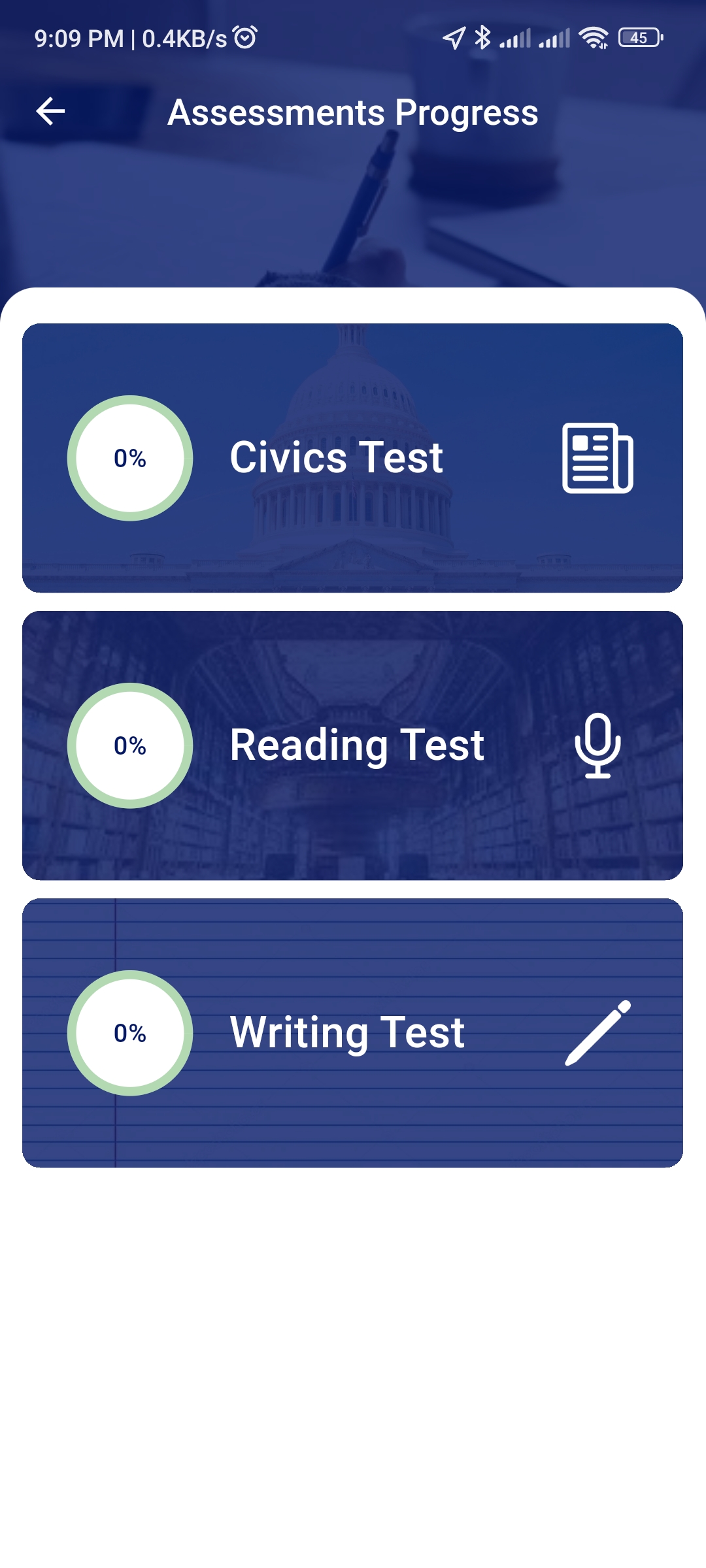Open the Writing Test card
706x1568 pixels.
353,1032
